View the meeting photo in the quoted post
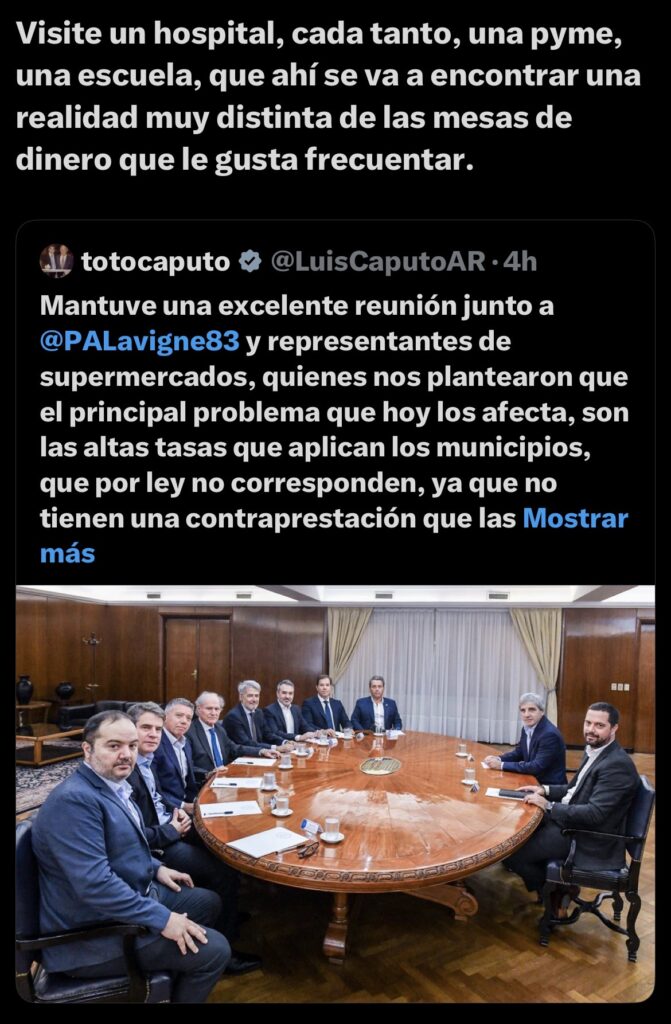671x1024 pixels. coord(335,793)
